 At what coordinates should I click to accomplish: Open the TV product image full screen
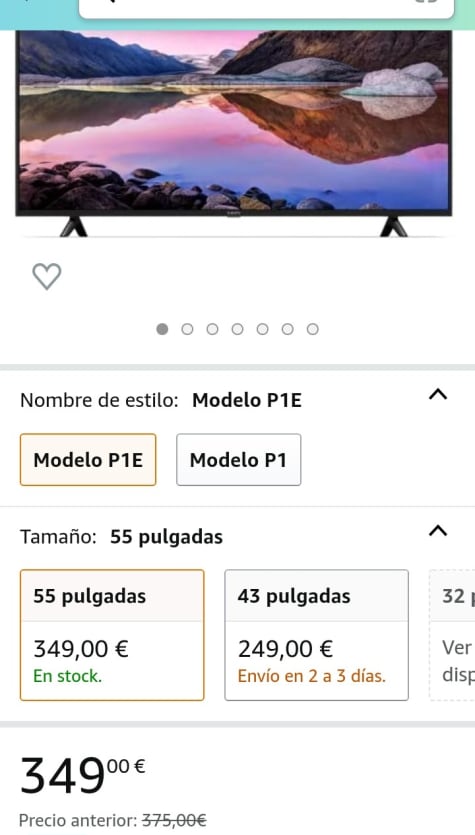[234, 133]
